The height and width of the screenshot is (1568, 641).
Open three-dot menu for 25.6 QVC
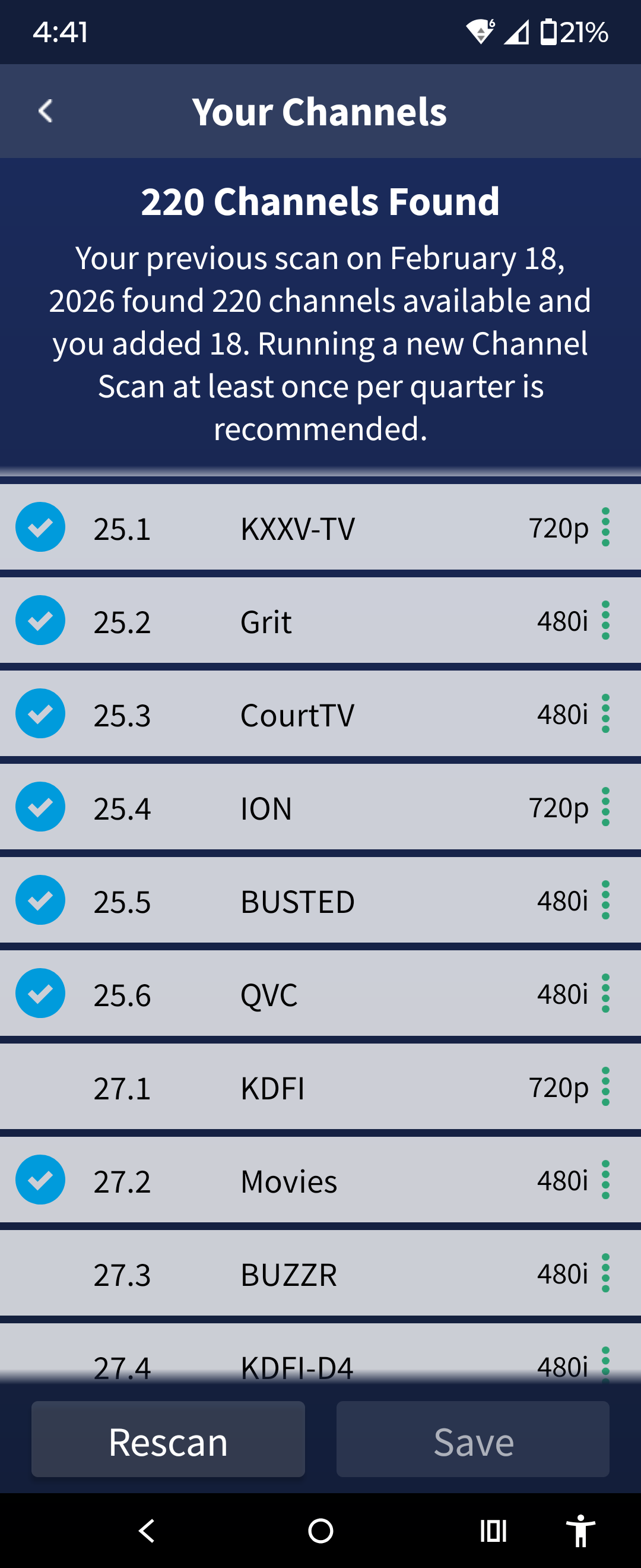click(x=605, y=993)
